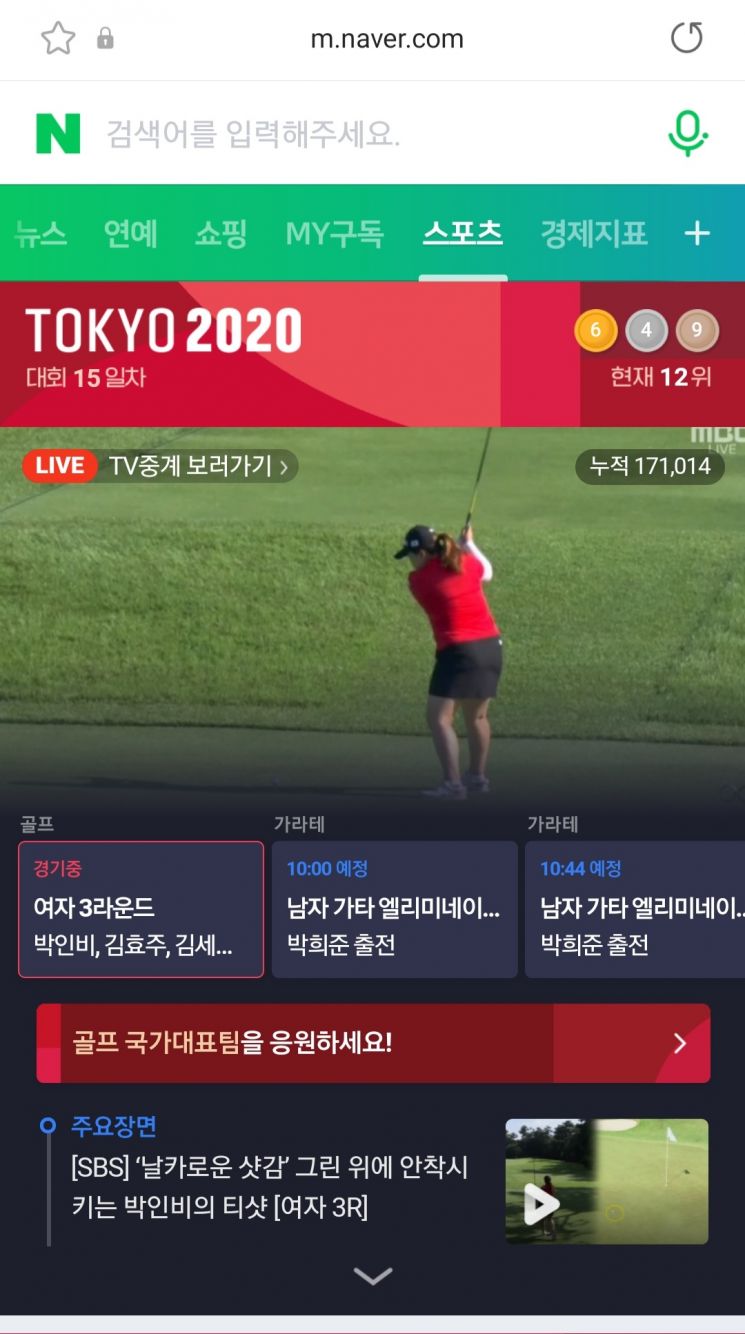745x1334 pixels.
Task: Open the green Naver N logo
Action: [58, 133]
